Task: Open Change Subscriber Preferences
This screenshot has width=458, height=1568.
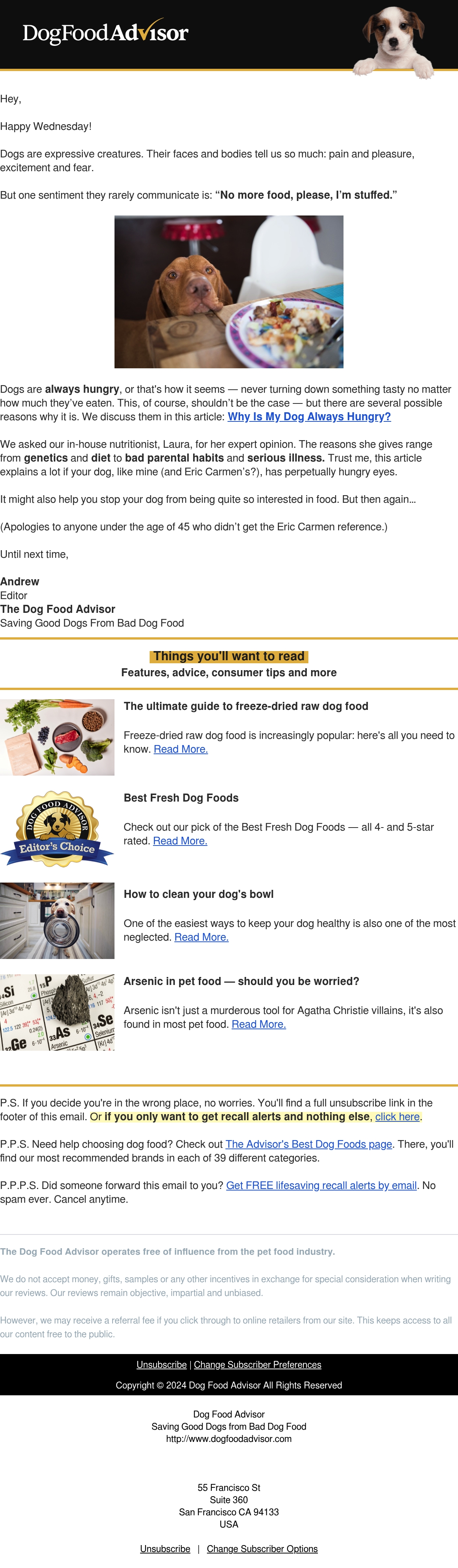Action: coord(257,1364)
